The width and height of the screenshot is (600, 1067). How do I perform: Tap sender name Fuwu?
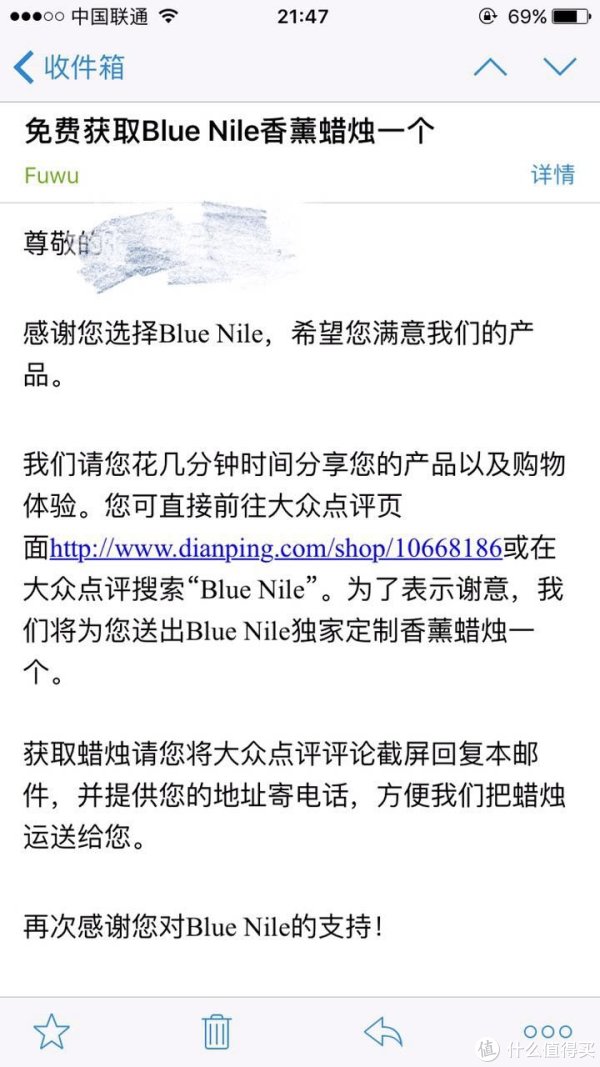pos(51,176)
